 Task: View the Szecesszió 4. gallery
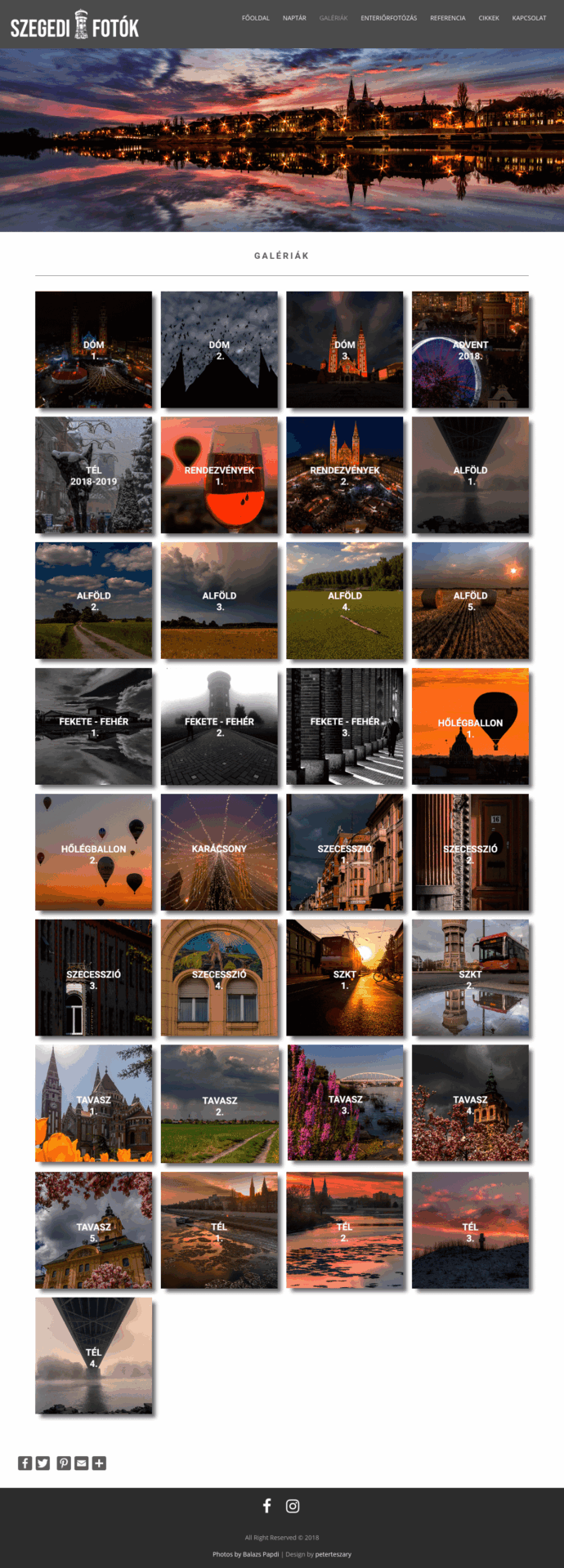219,978
